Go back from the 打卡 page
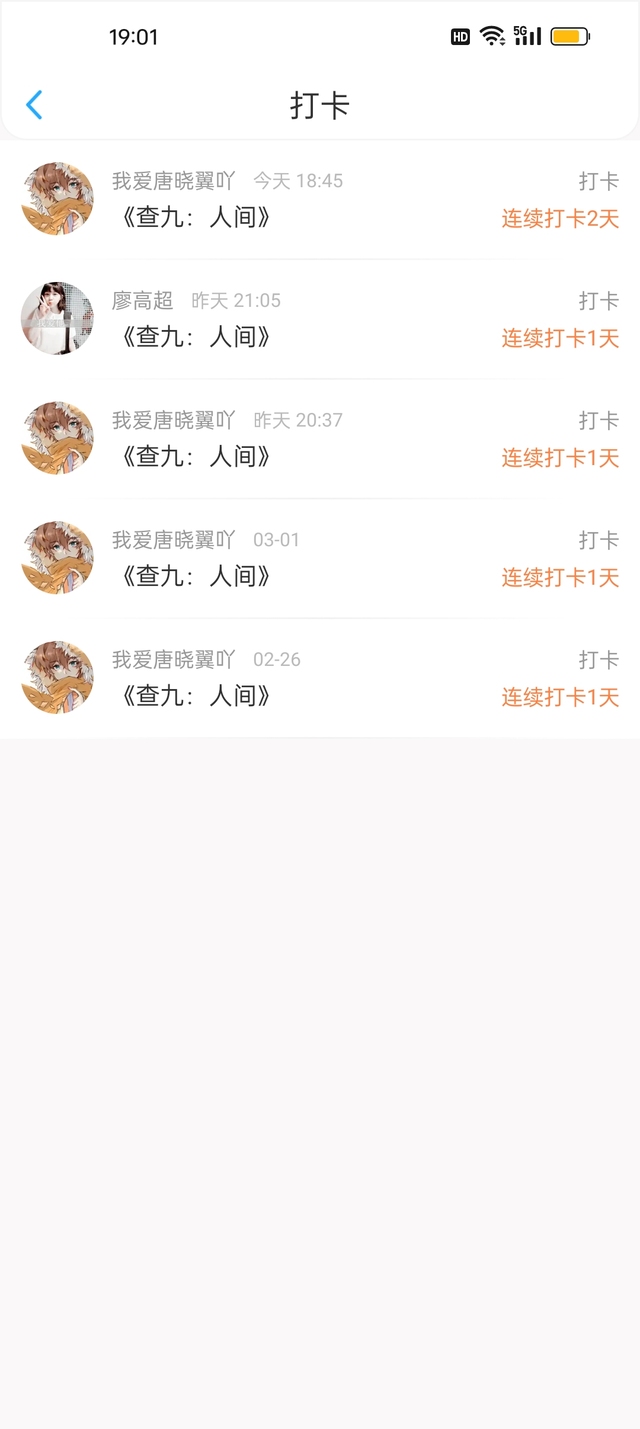The image size is (640, 1429). [34, 105]
